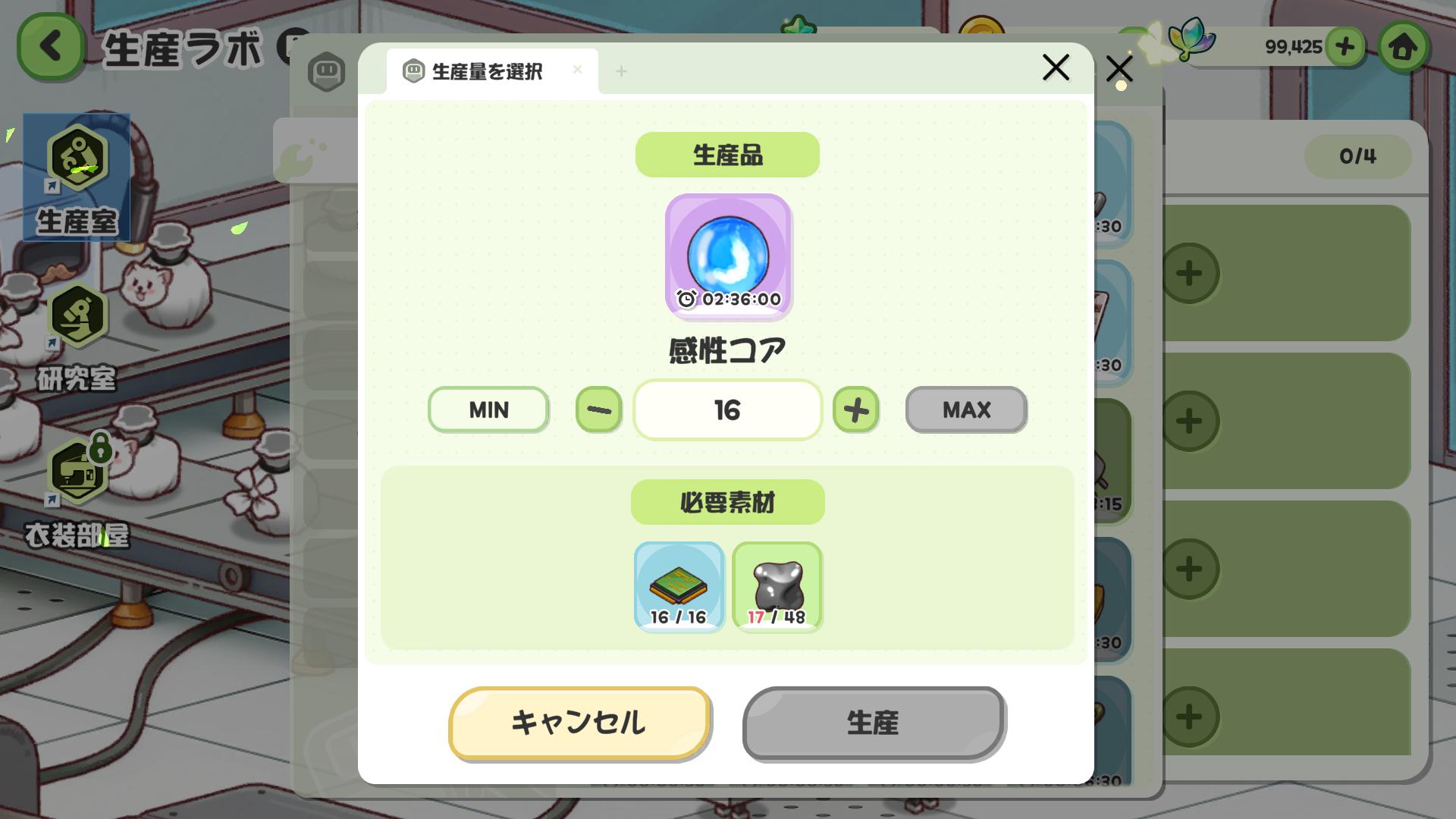Set quantity to MIN

click(x=488, y=409)
